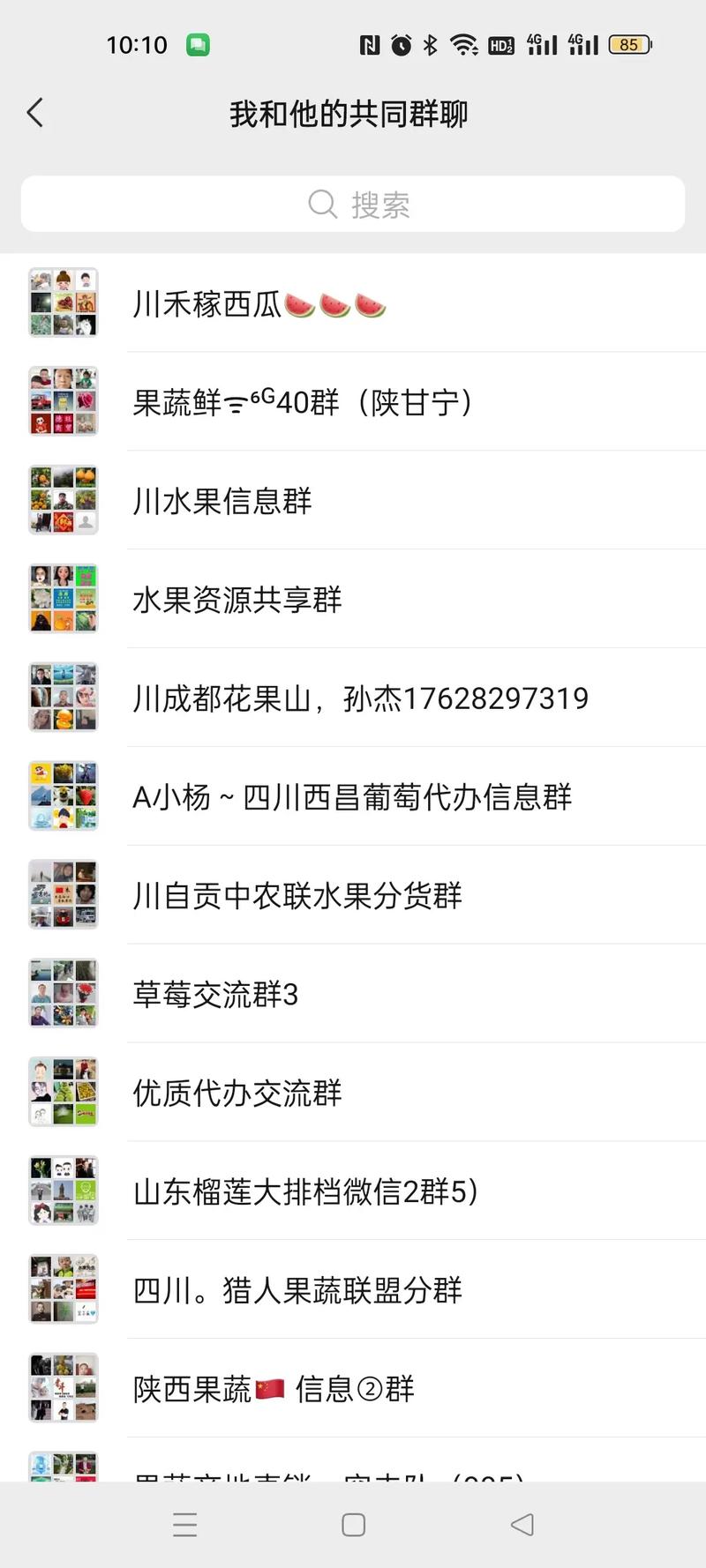Select the 水果资源共享群 group
The width and height of the screenshot is (706, 1568).
[353, 601]
